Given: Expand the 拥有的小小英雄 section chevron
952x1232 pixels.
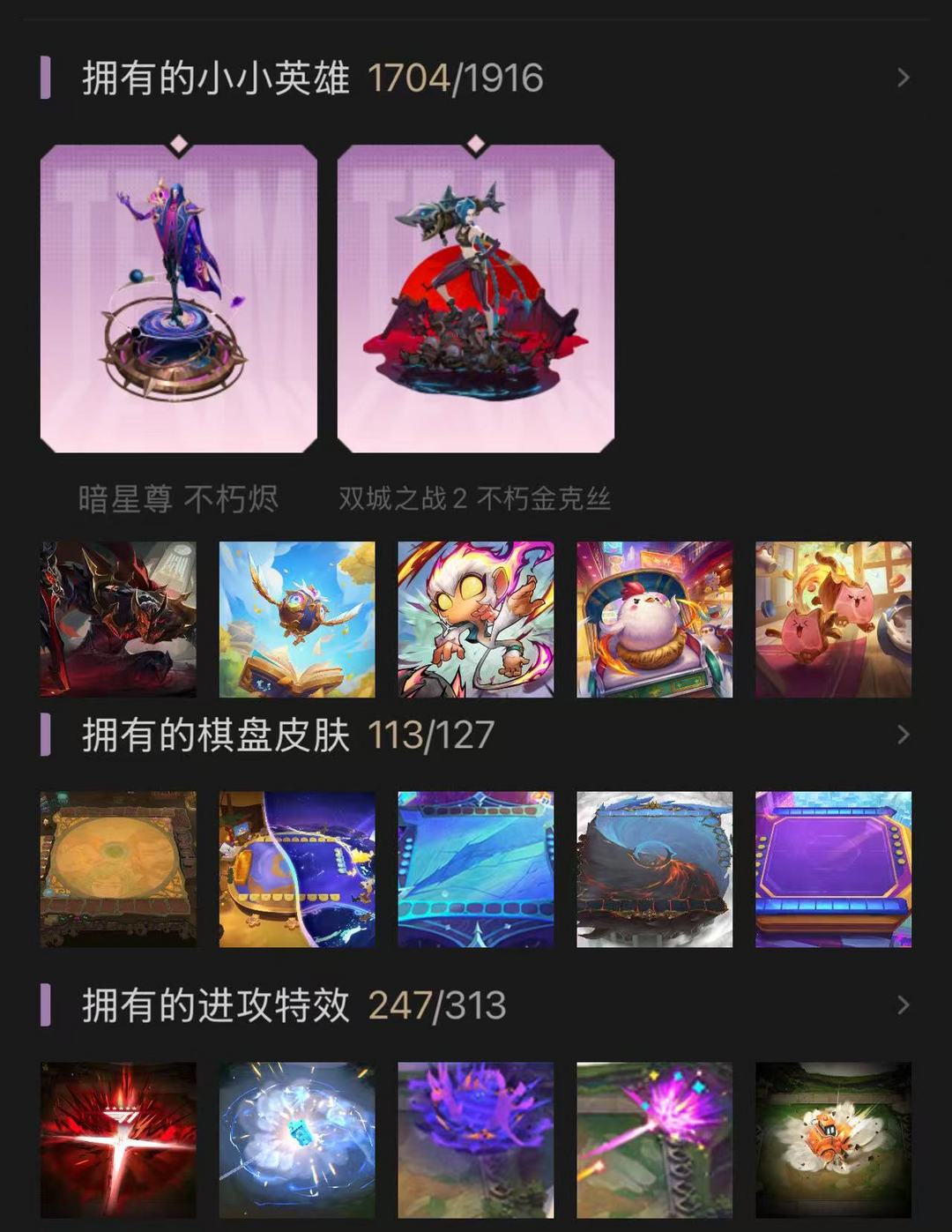Looking at the screenshot, I should [903, 78].
